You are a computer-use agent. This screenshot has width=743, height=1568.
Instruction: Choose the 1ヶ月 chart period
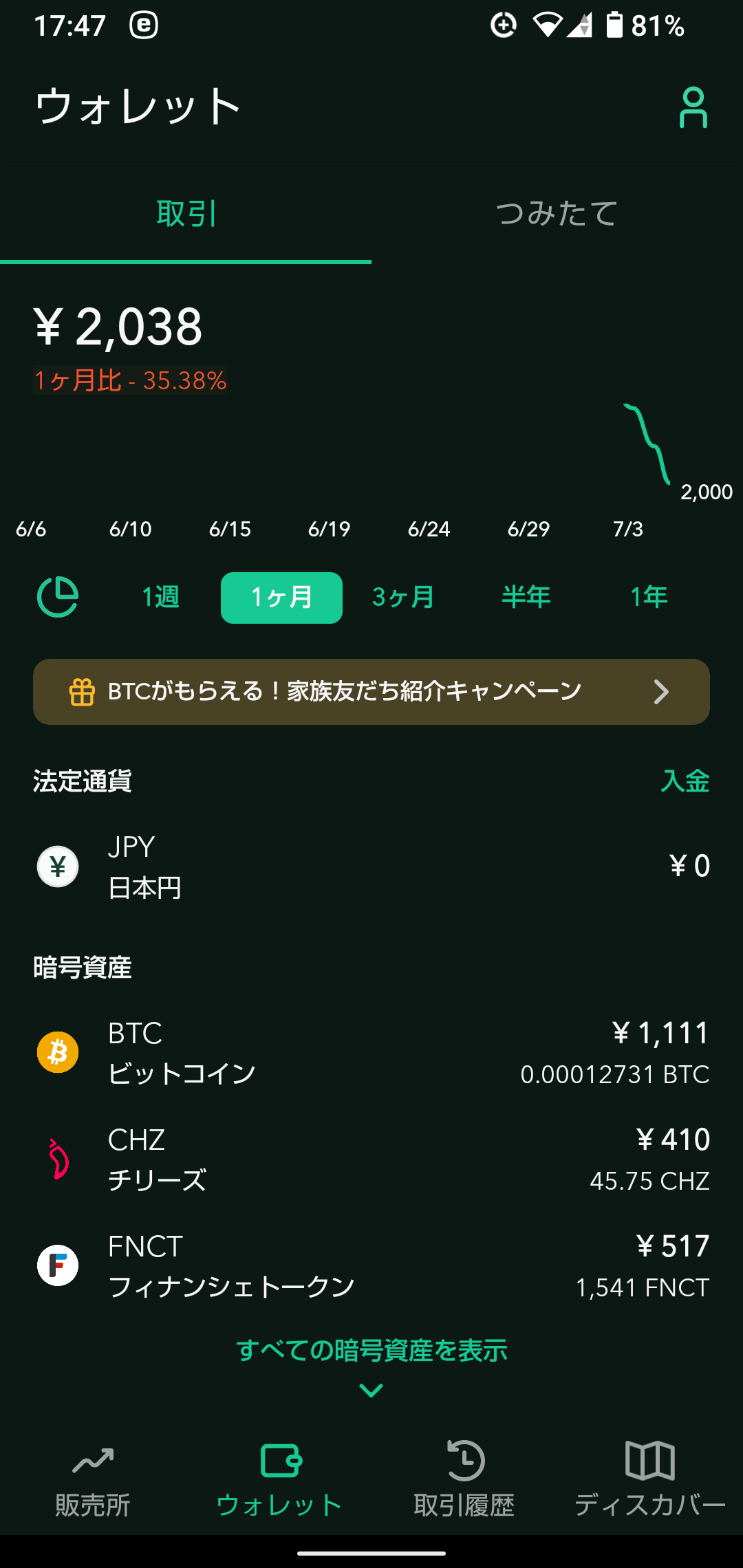[x=281, y=598]
